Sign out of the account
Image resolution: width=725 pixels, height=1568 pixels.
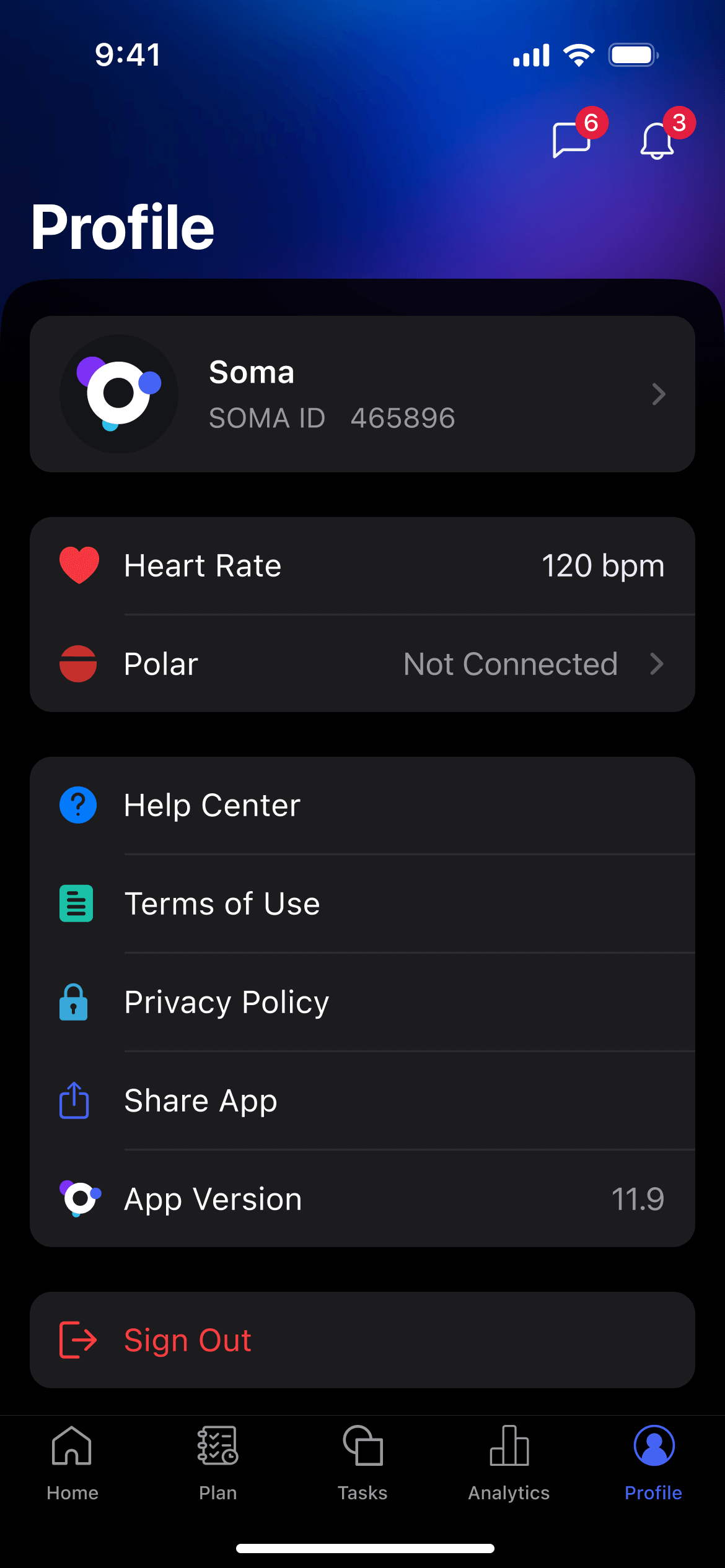[x=362, y=1340]
